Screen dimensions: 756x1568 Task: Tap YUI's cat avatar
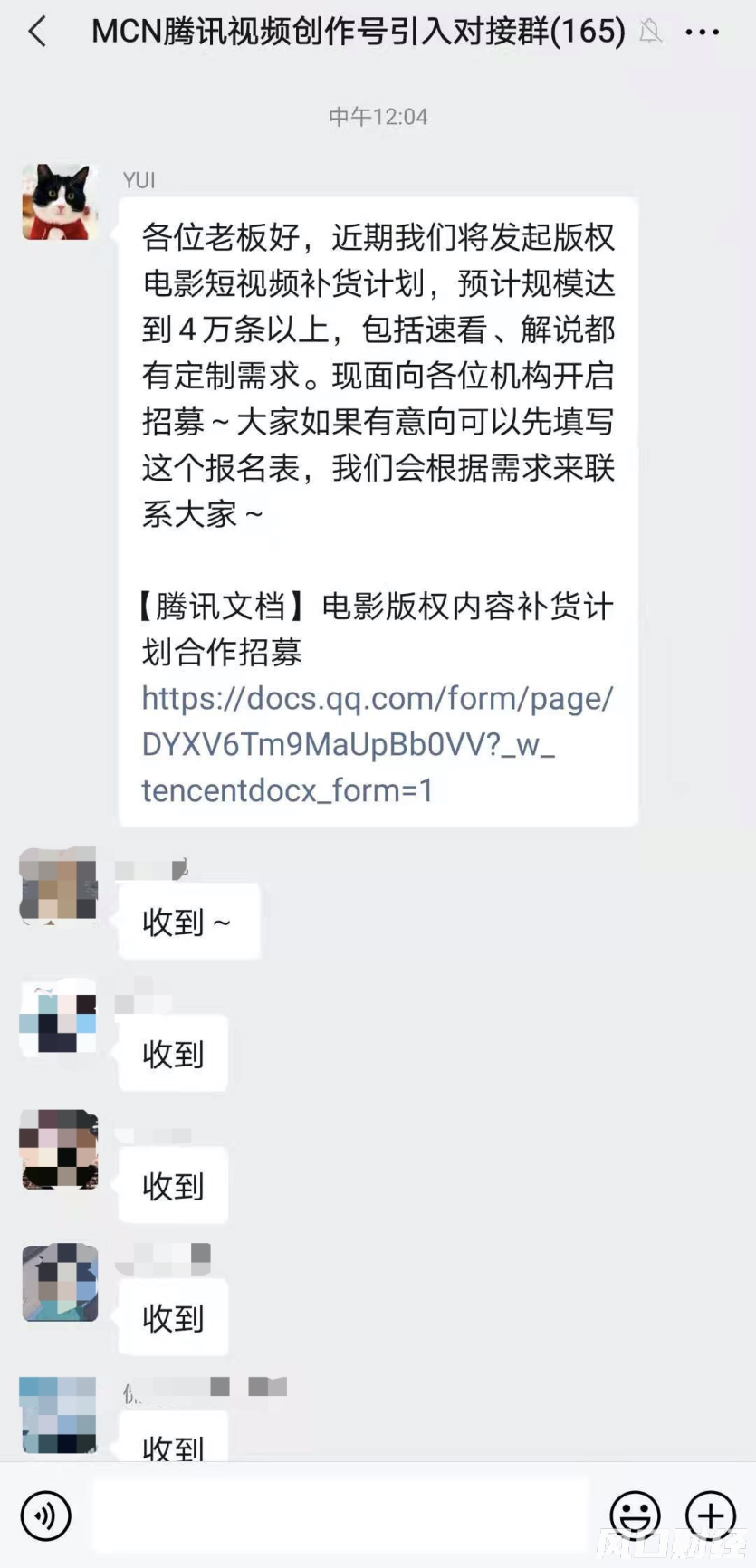pos(60,202)
